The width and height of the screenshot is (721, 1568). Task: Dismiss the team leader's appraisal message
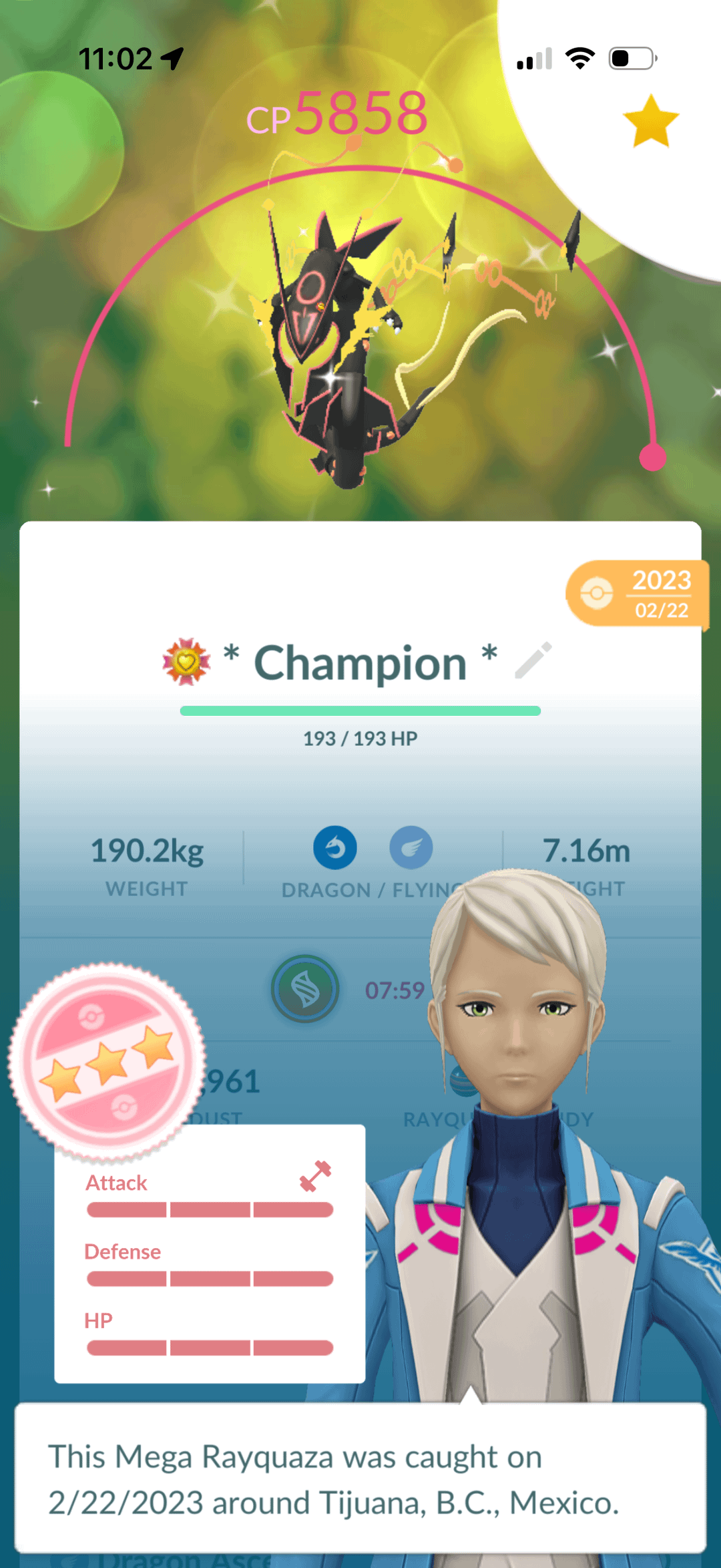point(360,1479)
